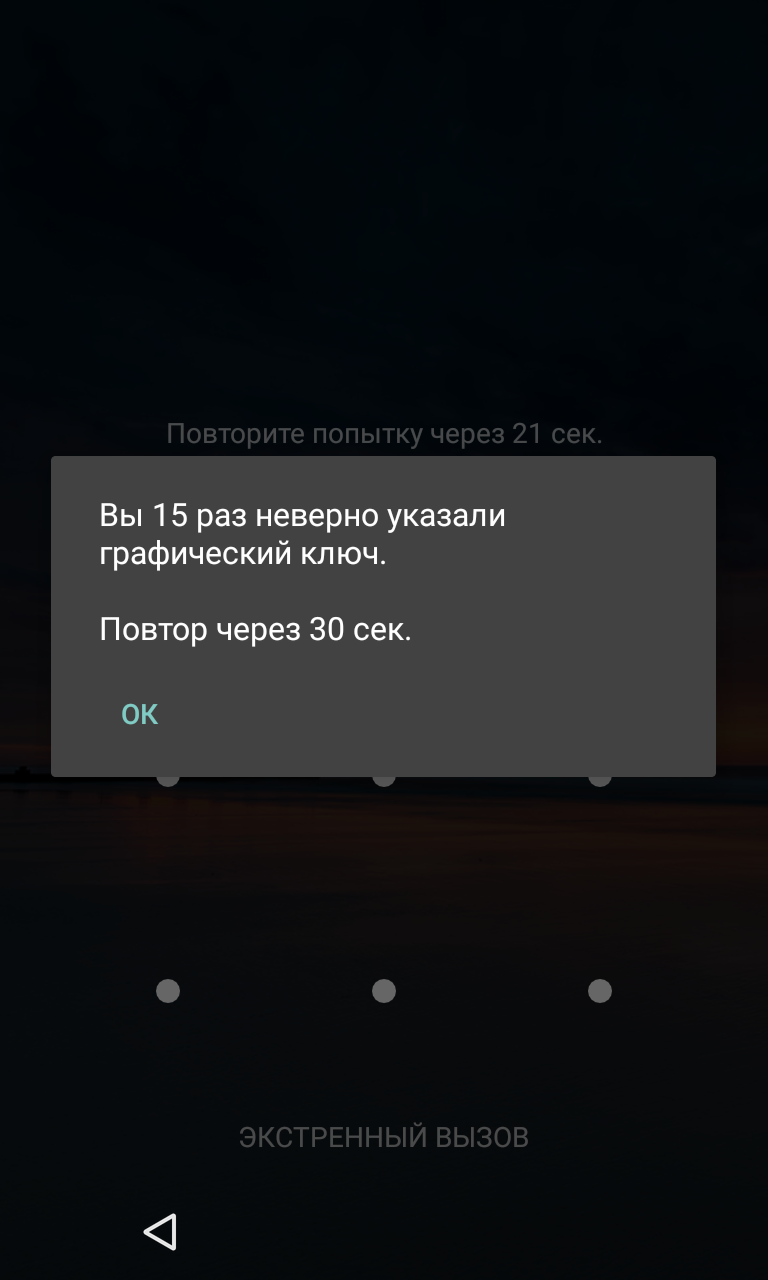Tap ЭКСТРЕННЫЙ ВЫЗОВ emergency call
The width and height of the screenshot is (768, 1280).
click(x=383, y=1137)
